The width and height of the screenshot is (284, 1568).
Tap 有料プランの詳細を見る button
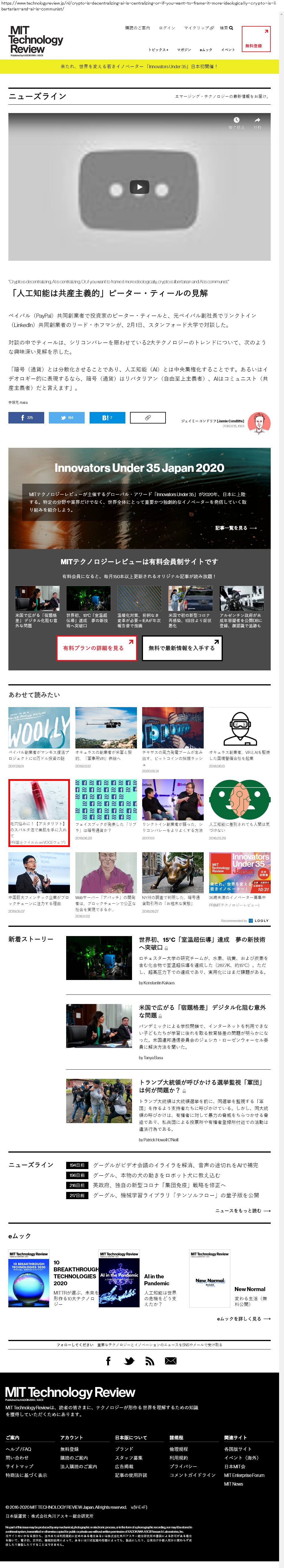(93, 648)
